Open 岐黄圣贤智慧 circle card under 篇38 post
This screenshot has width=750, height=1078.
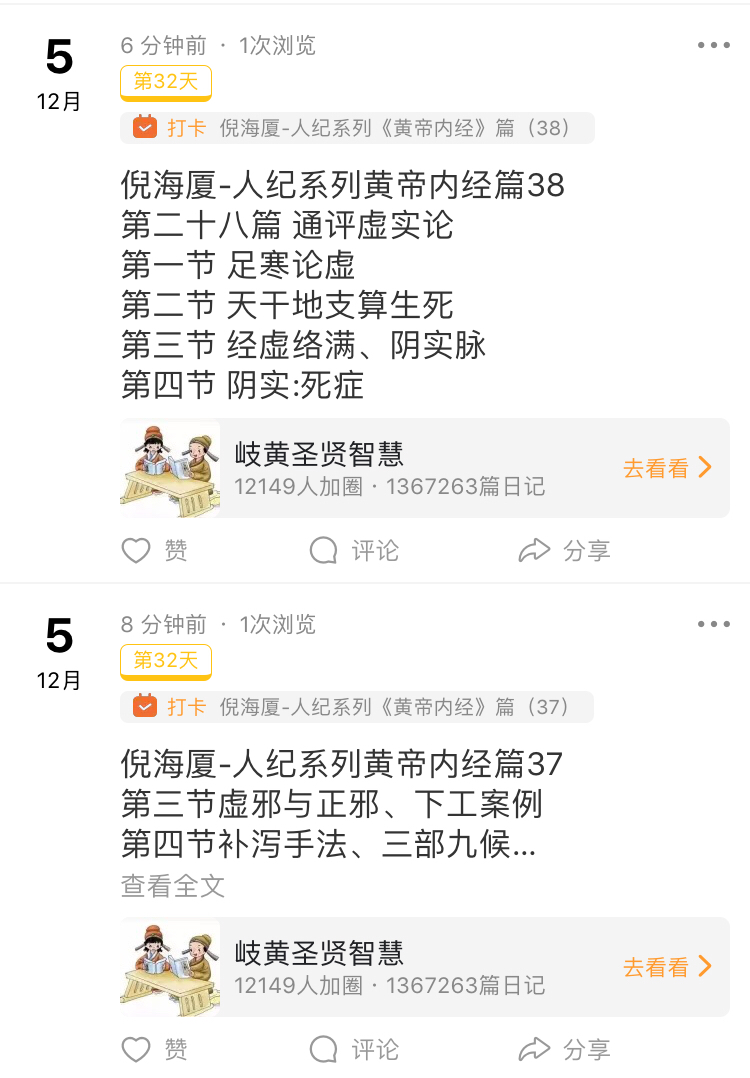click(x=390, y=468)
